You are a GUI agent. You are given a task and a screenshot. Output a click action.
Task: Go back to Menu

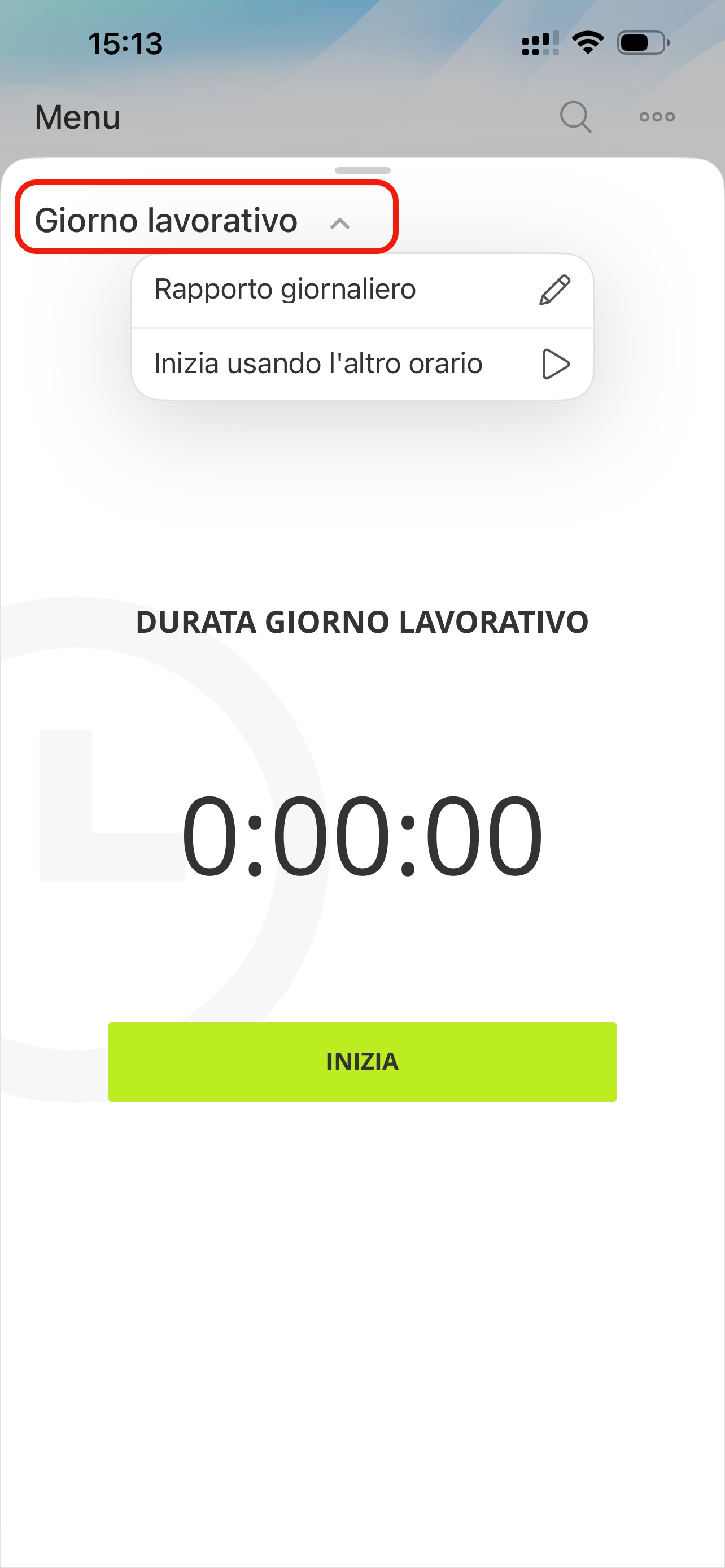coord(78,117)
